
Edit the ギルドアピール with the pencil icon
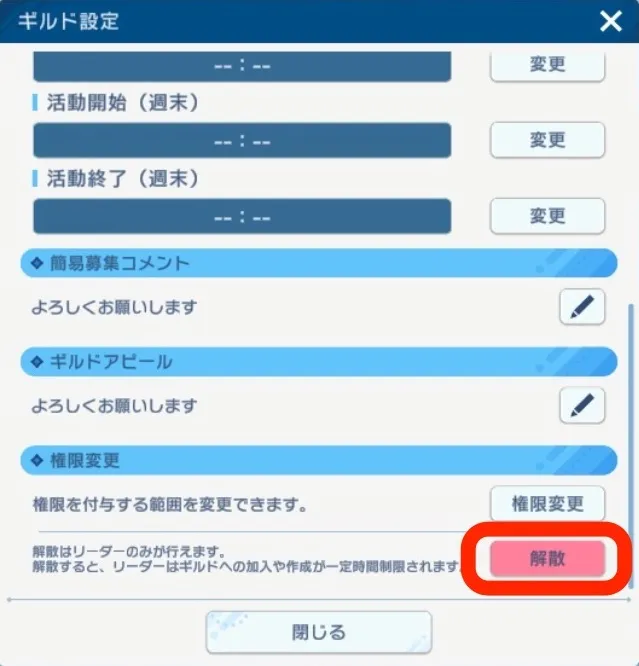tap(582, 405)
